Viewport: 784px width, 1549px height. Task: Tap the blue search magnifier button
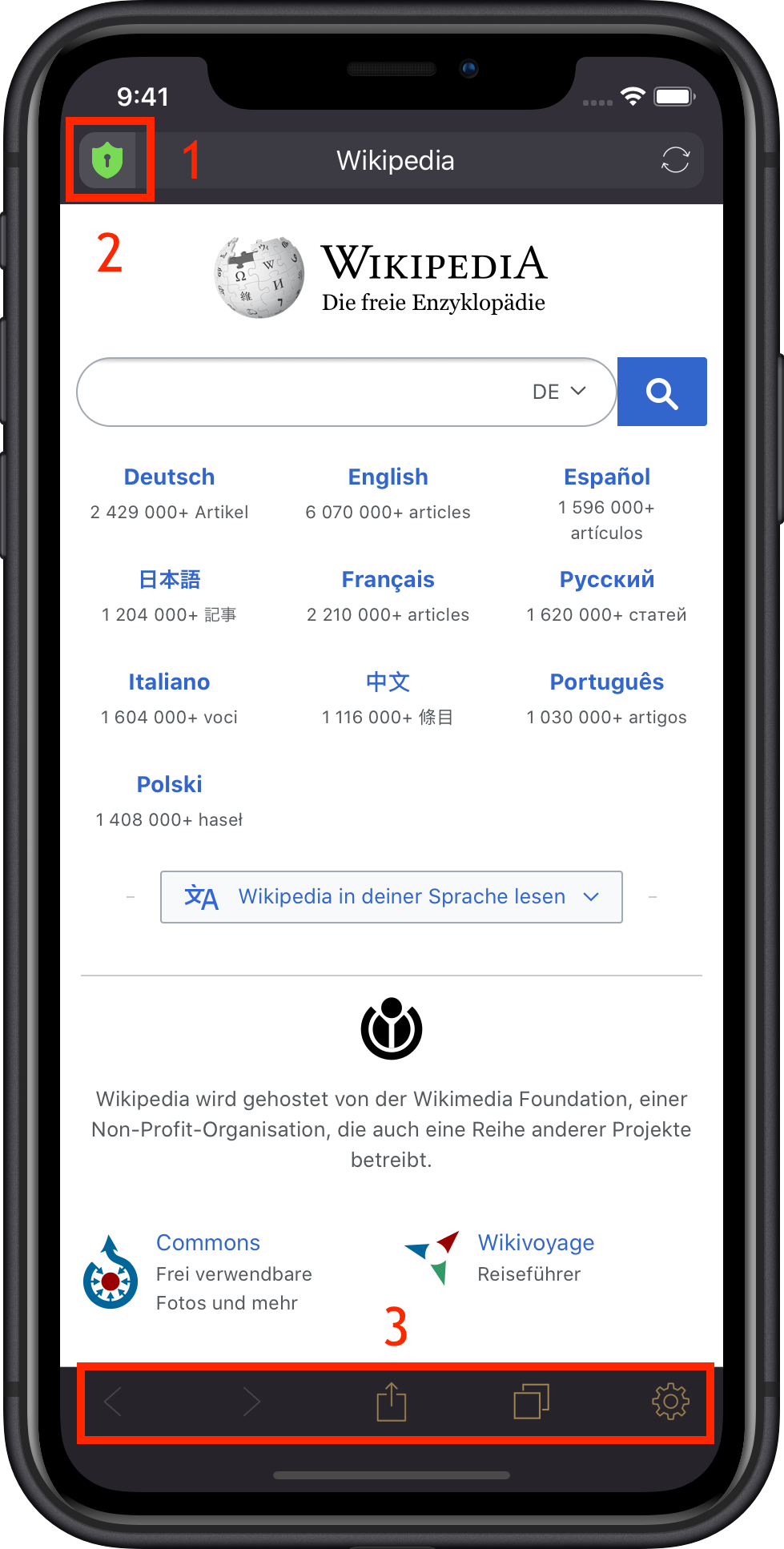point(661,392)
